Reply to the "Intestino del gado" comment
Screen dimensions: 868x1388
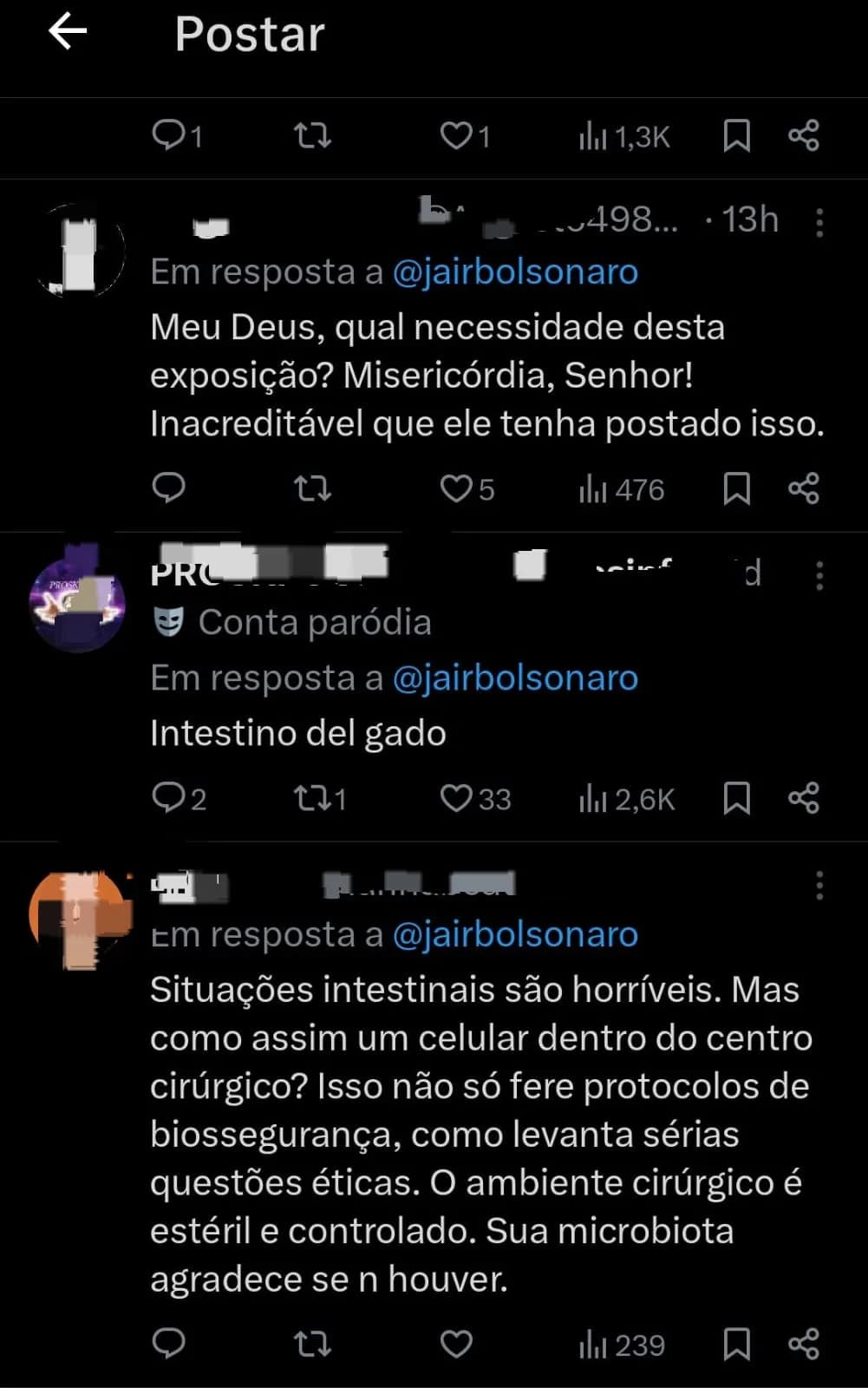(168, 798)
